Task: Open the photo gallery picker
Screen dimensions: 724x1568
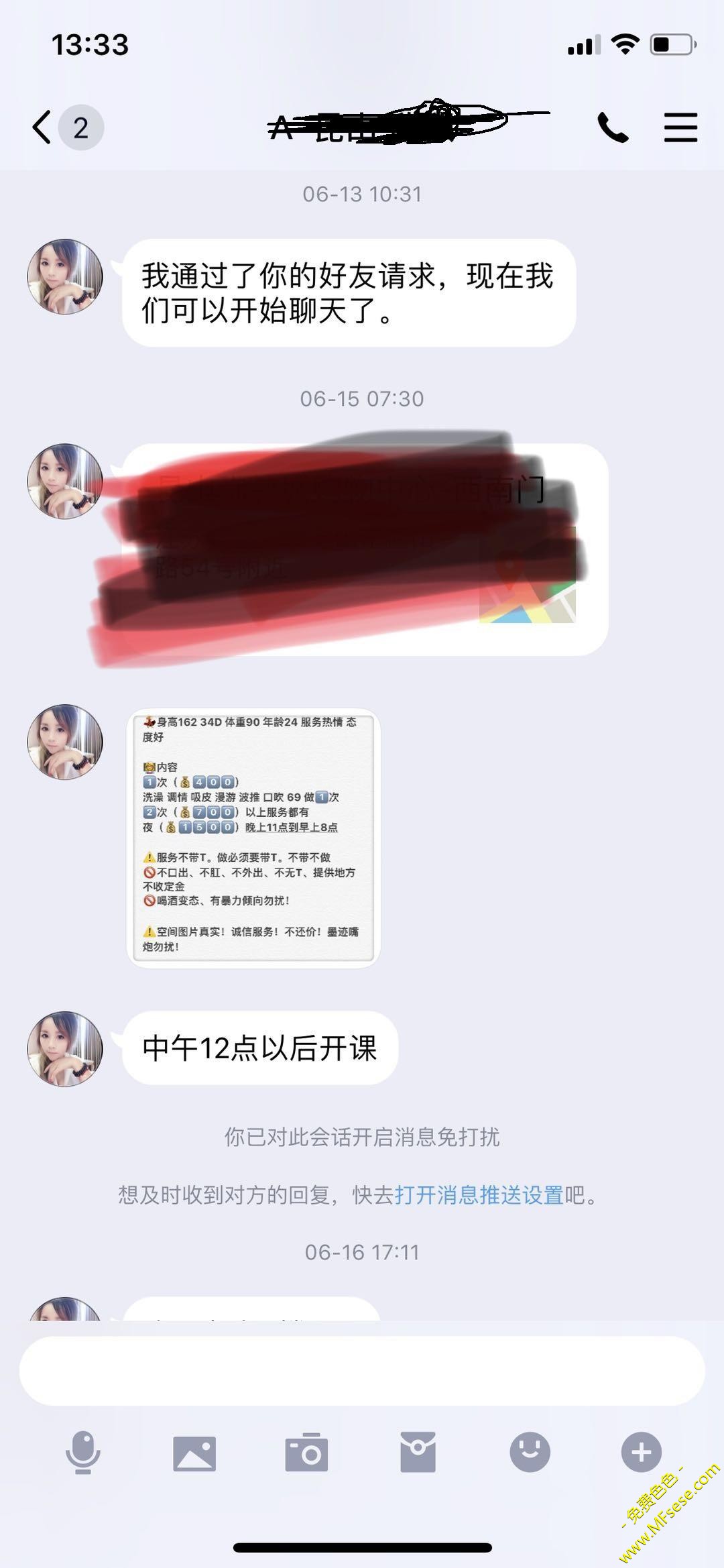Action: 194,1452
